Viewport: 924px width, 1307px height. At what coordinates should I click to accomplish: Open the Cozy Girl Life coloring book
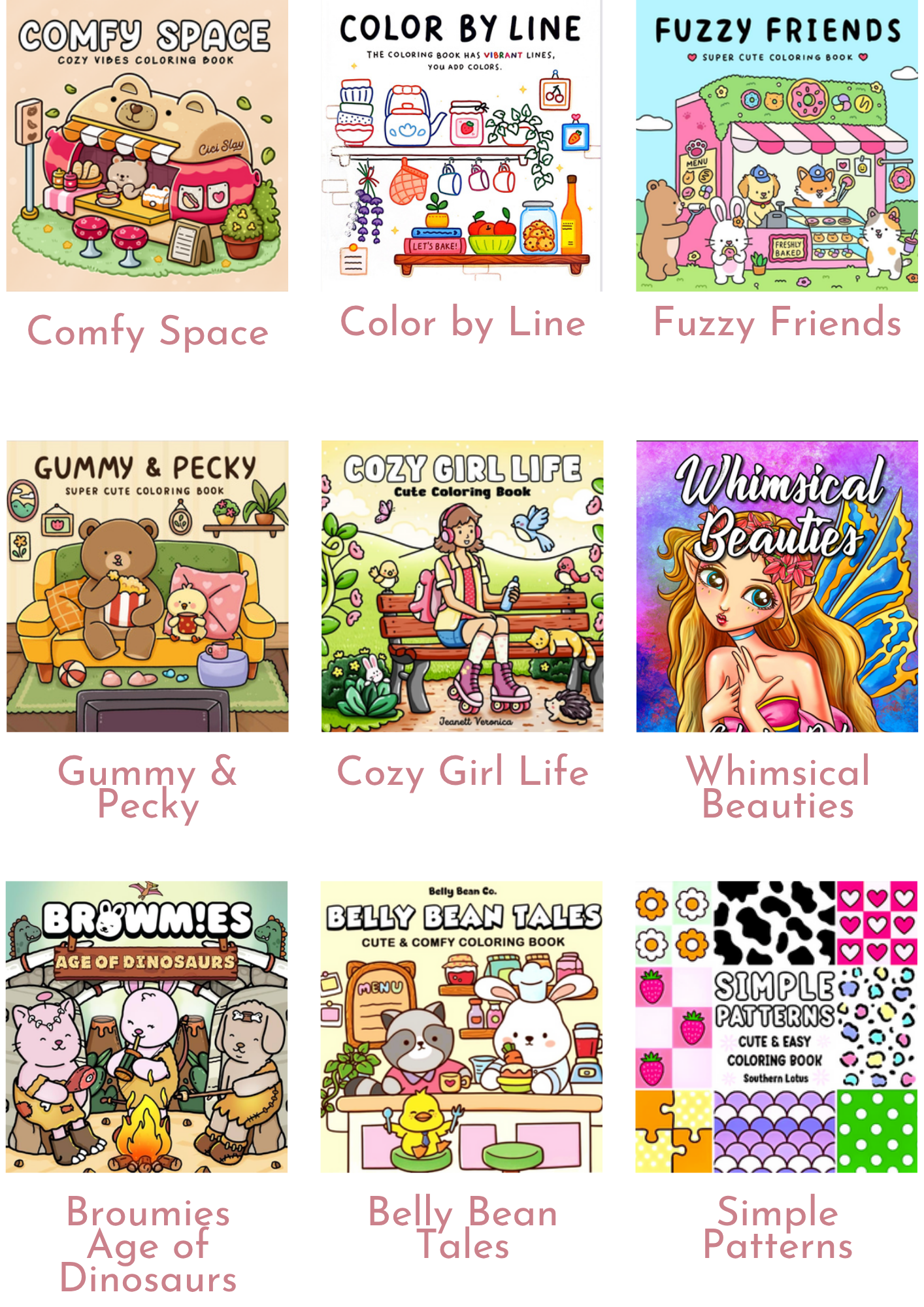[461, 586]
